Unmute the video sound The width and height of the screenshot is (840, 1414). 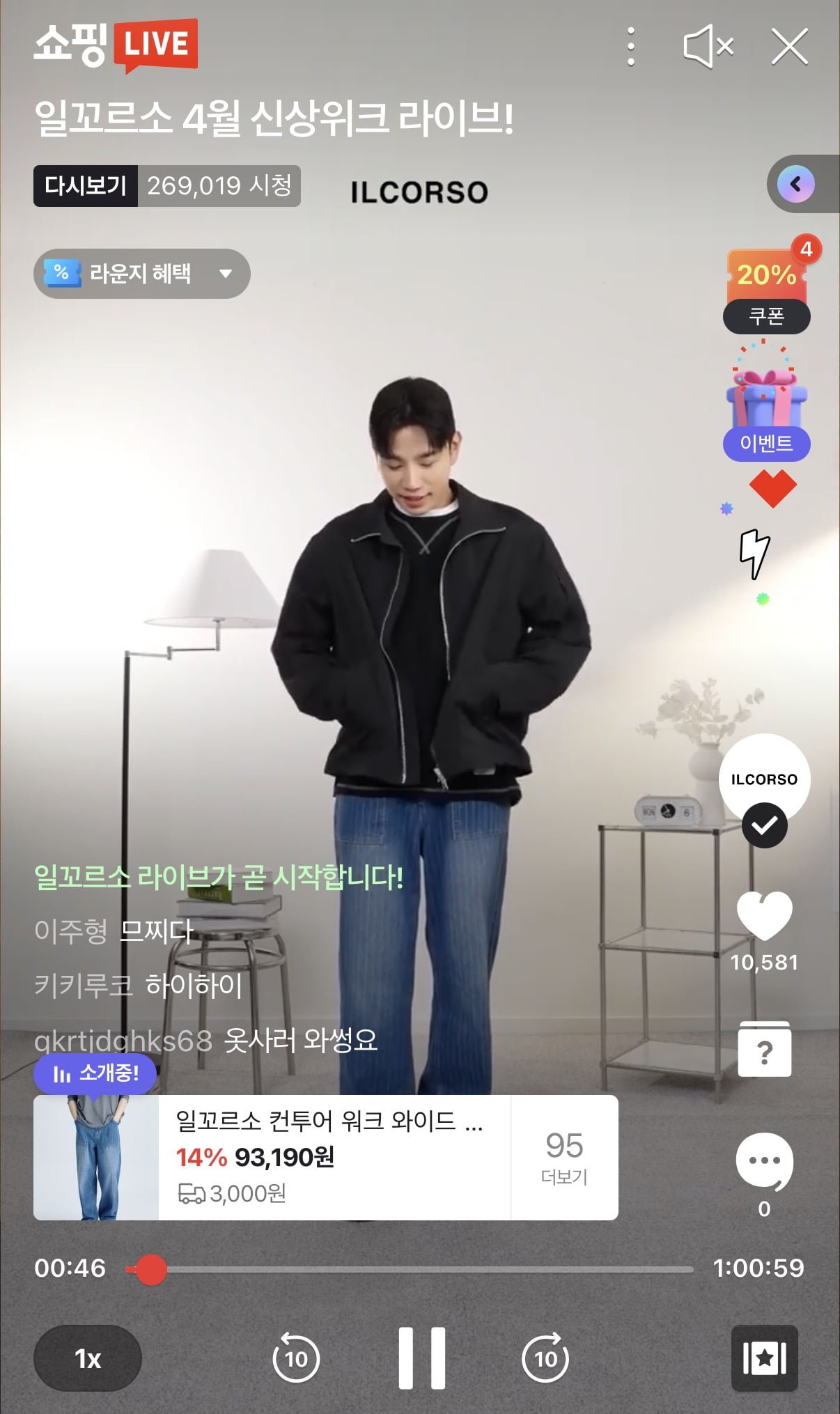tap(708, 47)
